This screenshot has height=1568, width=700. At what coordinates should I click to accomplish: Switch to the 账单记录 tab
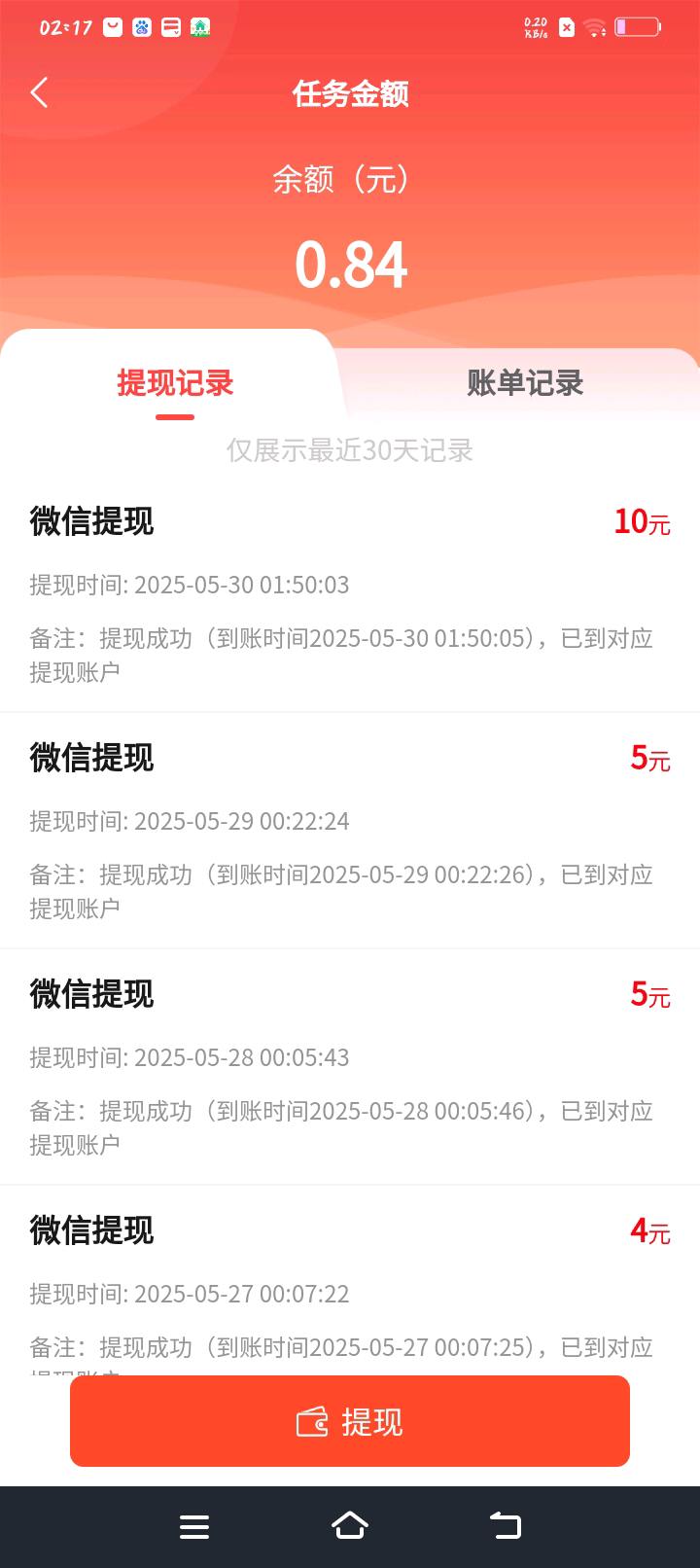click(x=525, y=383)
